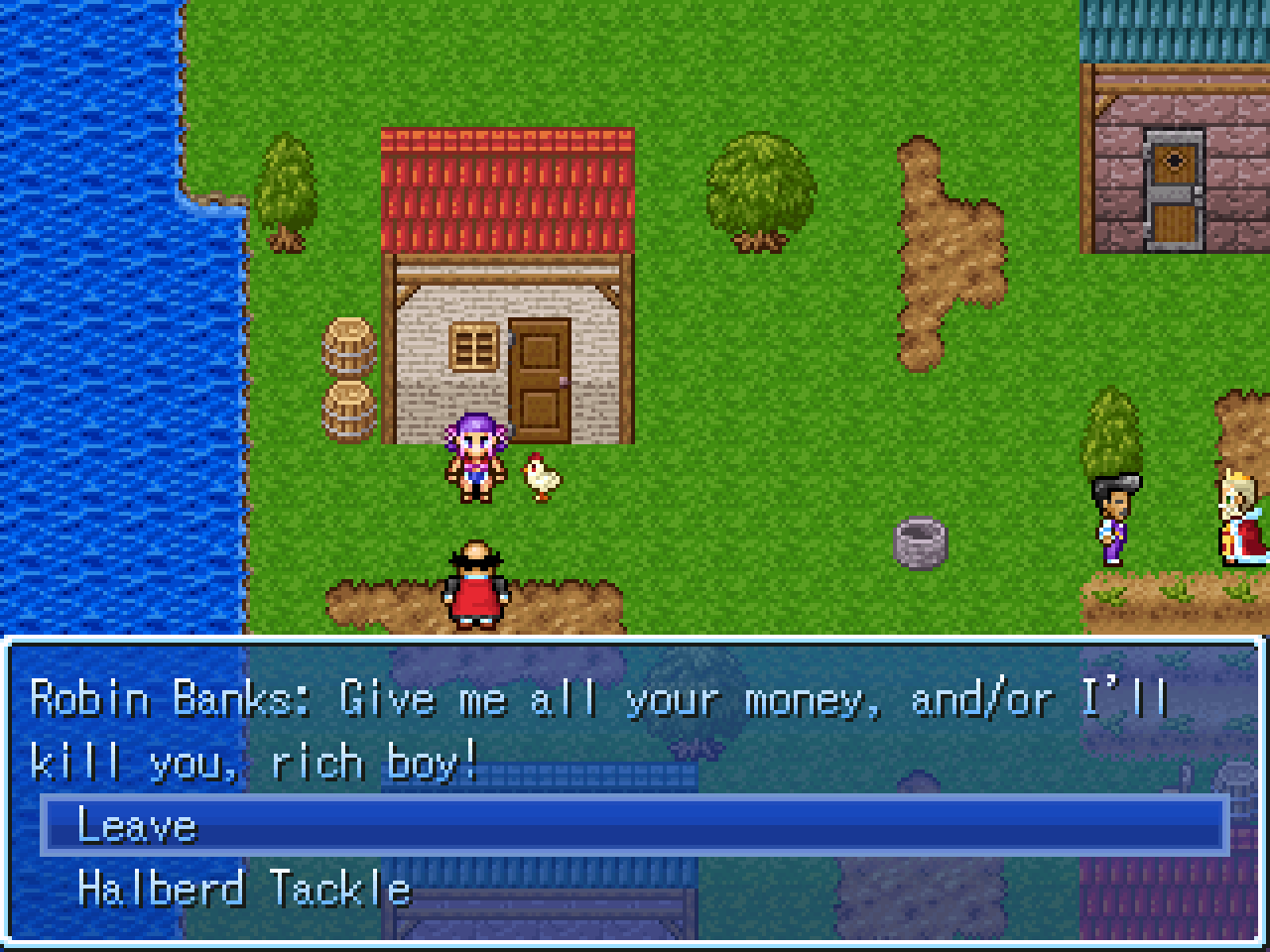Choose Halberd Tackle
Screen dimensions: 1270x952
coord(244,889)
